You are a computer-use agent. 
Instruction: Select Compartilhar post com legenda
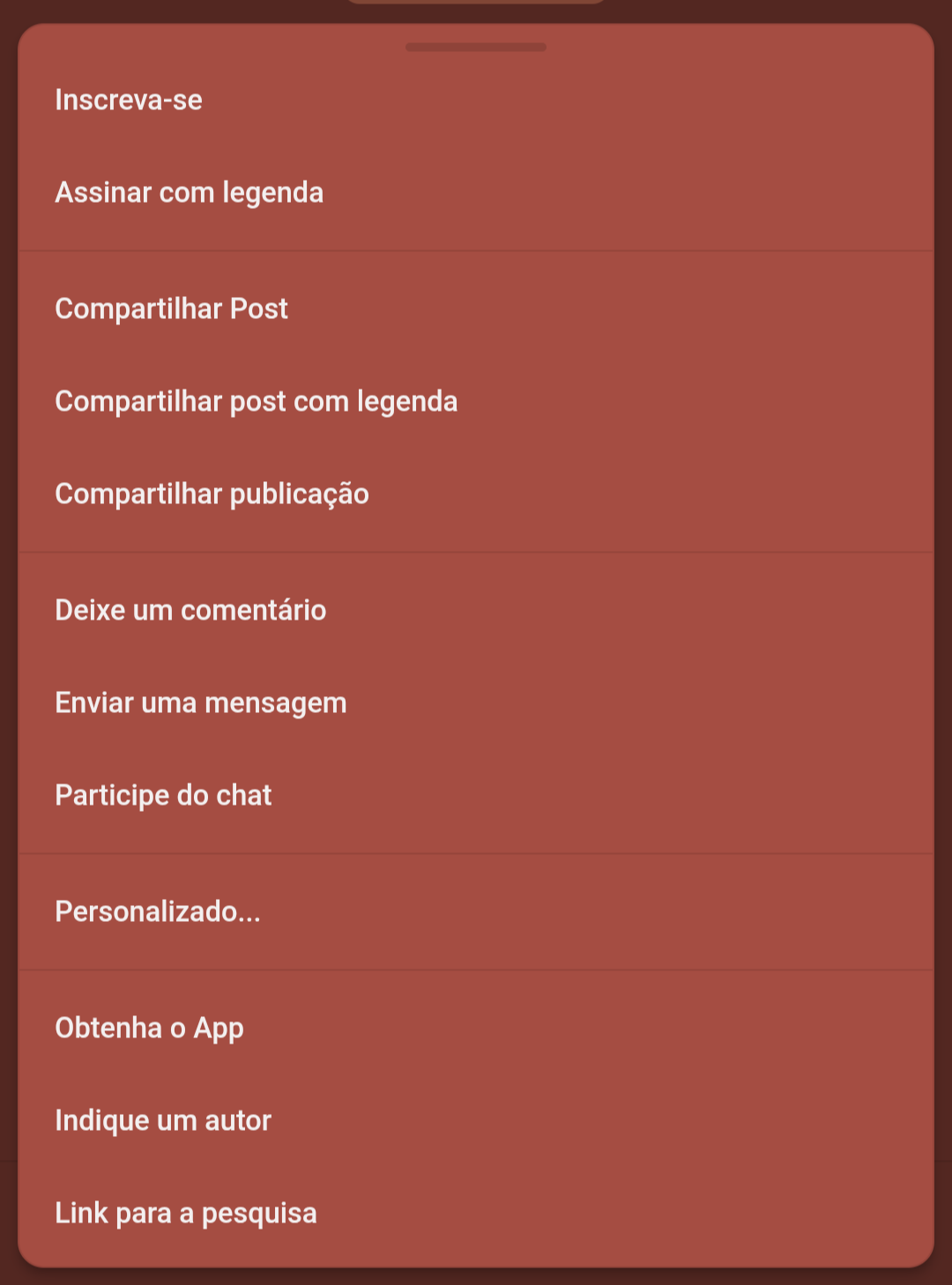coord(256,402)
